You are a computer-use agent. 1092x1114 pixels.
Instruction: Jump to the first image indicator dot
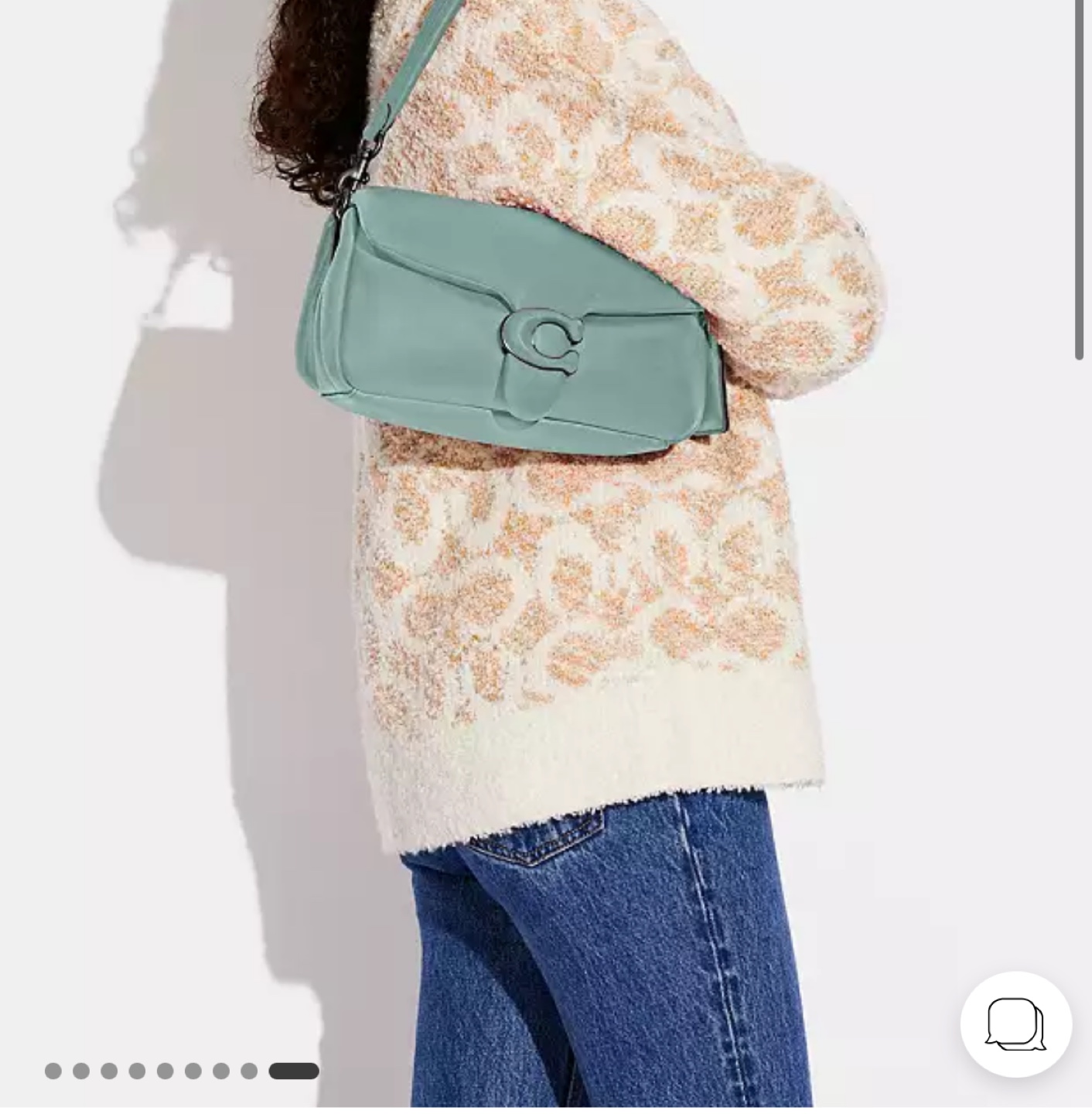53,1071
